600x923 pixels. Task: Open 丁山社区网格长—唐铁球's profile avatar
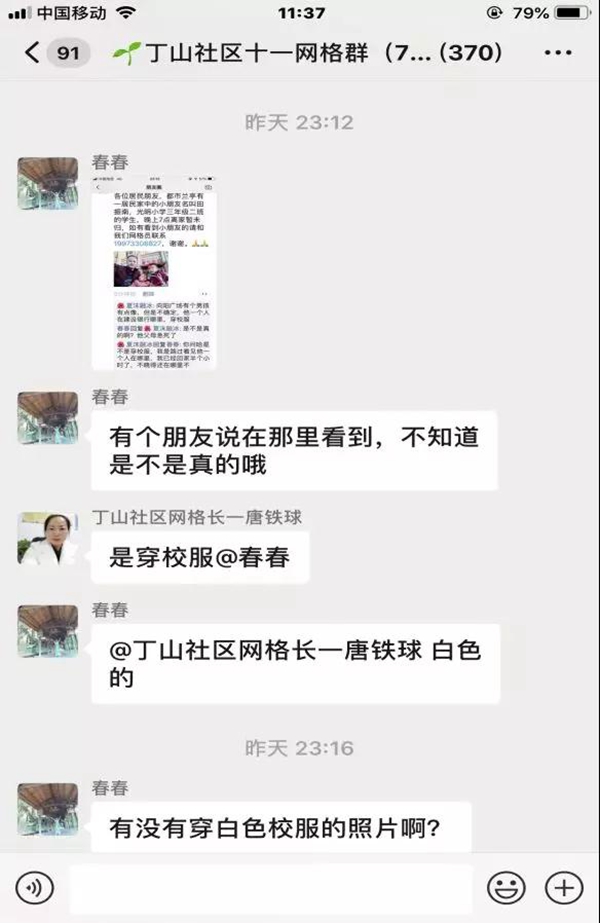(47, 538)
